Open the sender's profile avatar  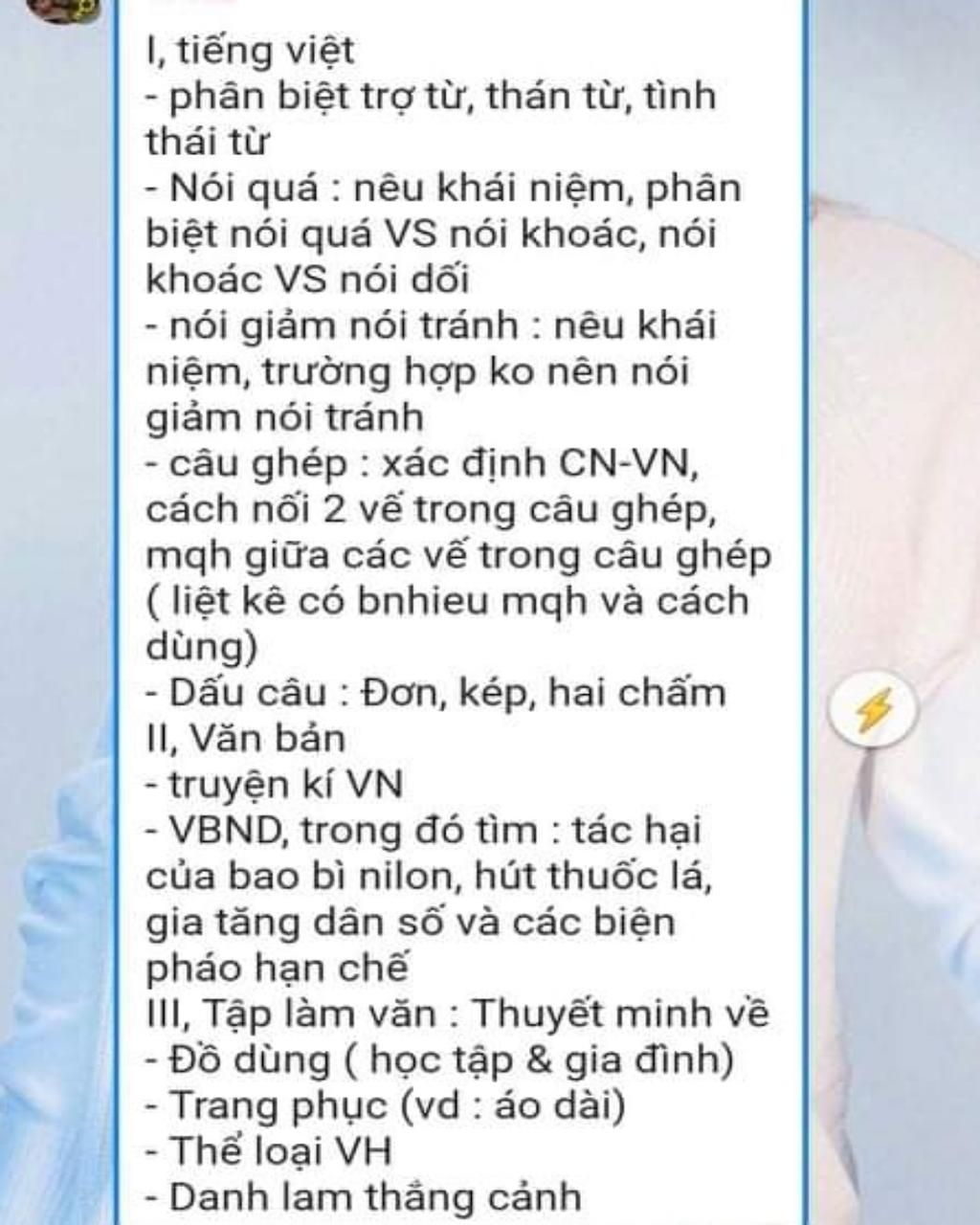(x=67, y=8)
